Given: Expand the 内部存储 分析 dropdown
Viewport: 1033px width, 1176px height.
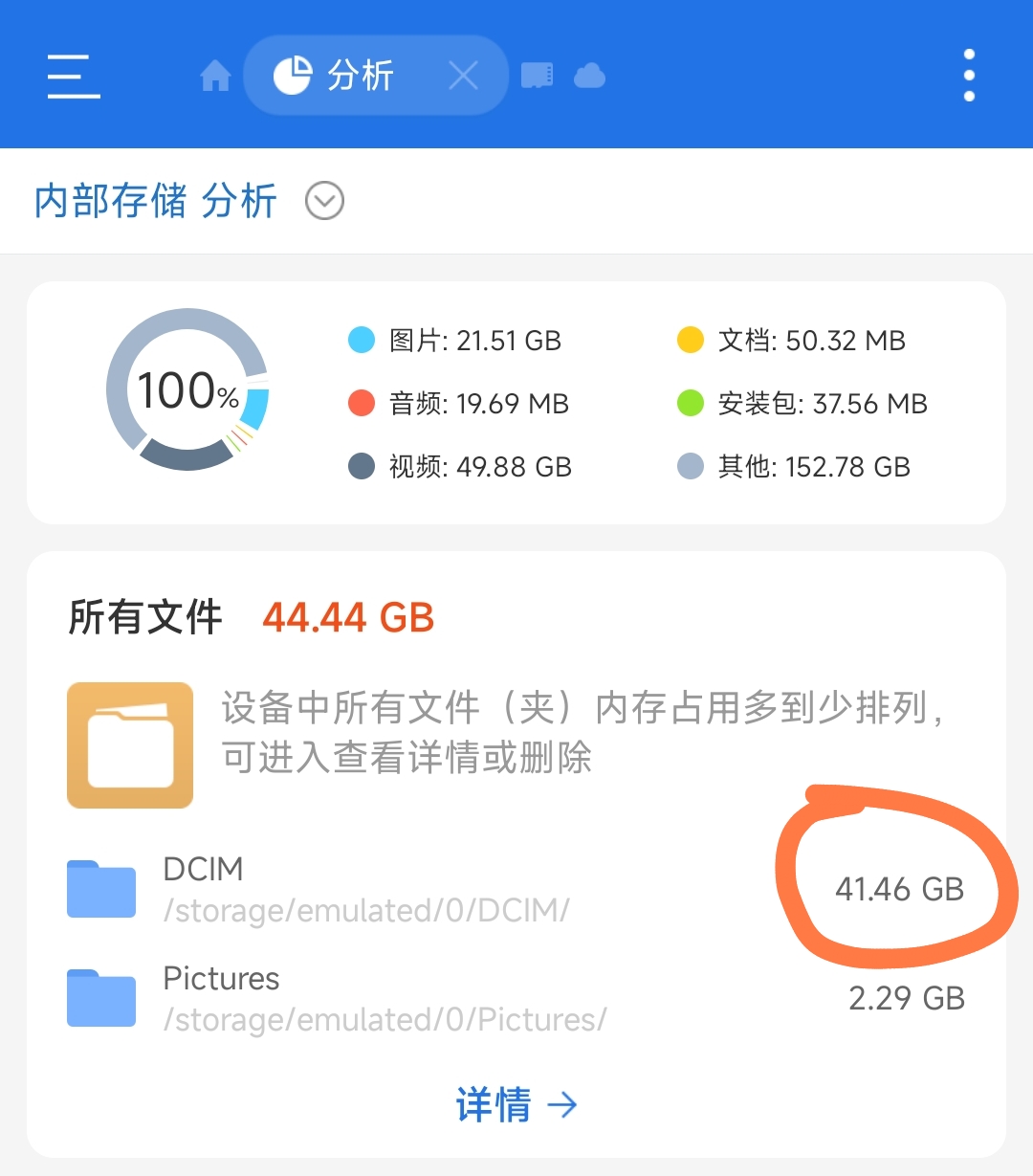Looking at the screenshot, I should click(x=324, y=202).
